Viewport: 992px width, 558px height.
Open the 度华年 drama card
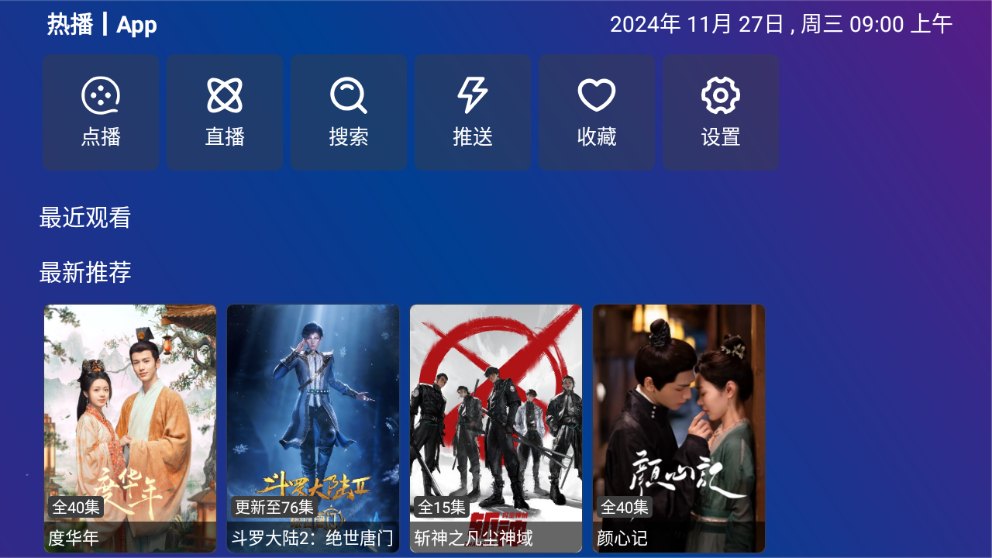pos(130,428)
